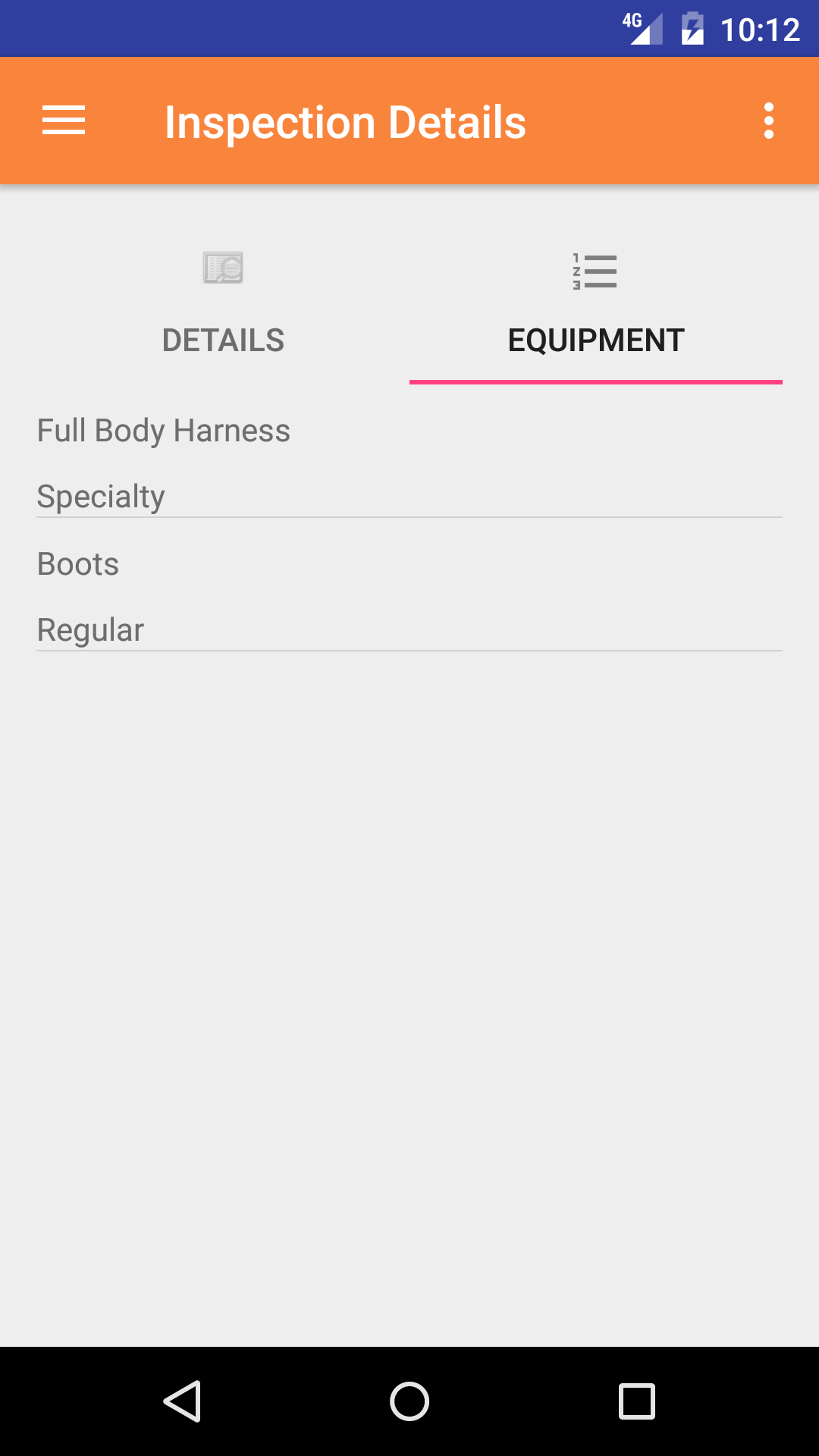Screen dimensions: 819x1456
Task: Go to the home screen
Action: 409,1401
